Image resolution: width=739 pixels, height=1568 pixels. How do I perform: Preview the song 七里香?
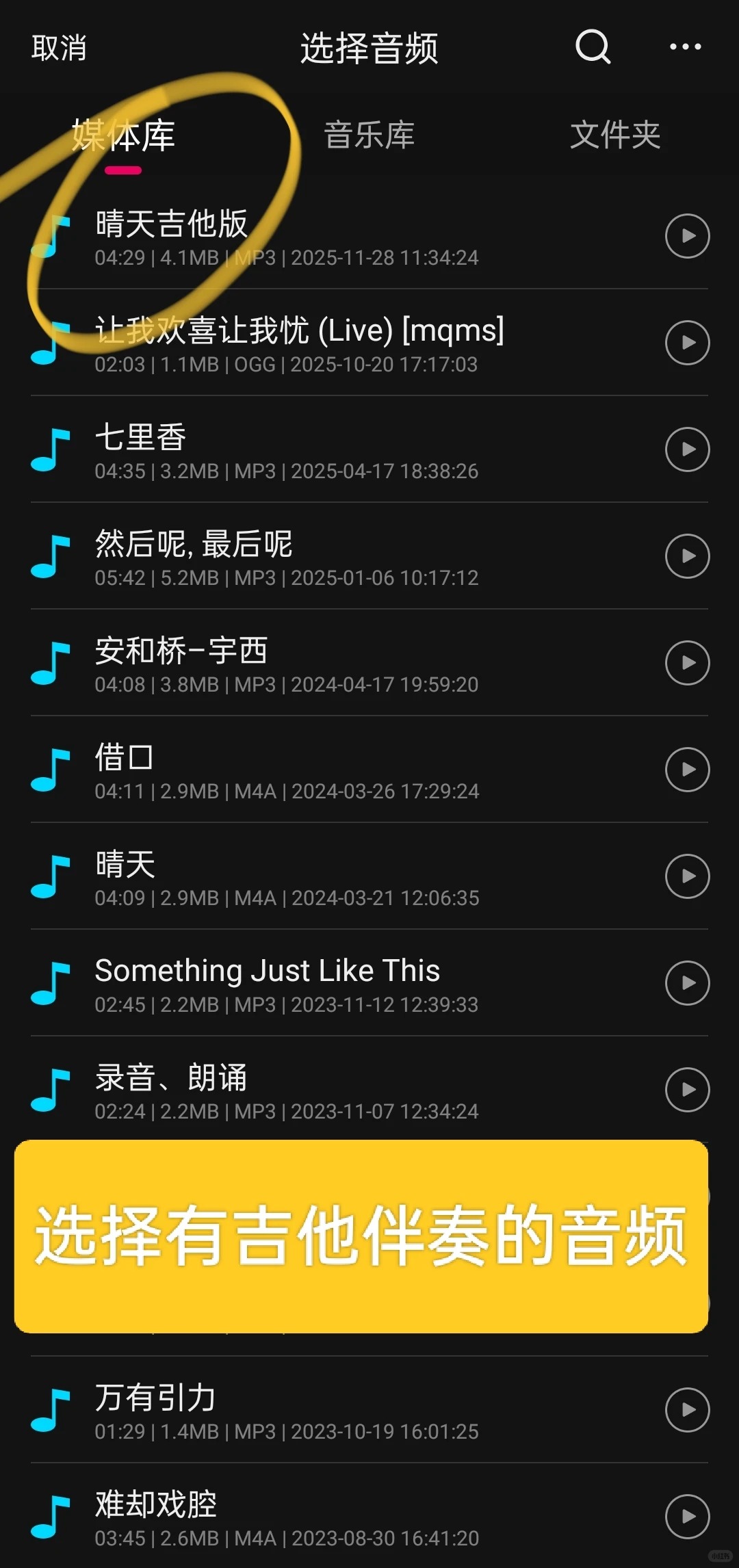coord(687,449)
